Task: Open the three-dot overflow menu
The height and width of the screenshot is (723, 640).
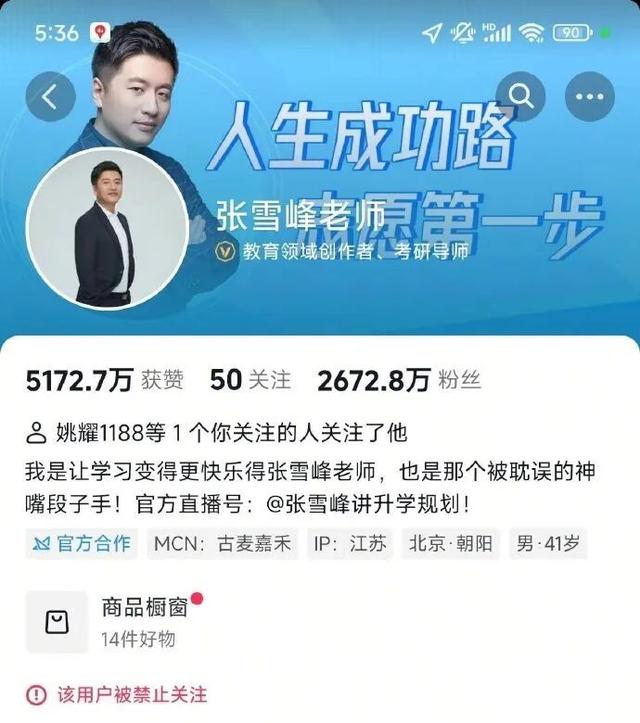Action: click(x=589, y=97)
